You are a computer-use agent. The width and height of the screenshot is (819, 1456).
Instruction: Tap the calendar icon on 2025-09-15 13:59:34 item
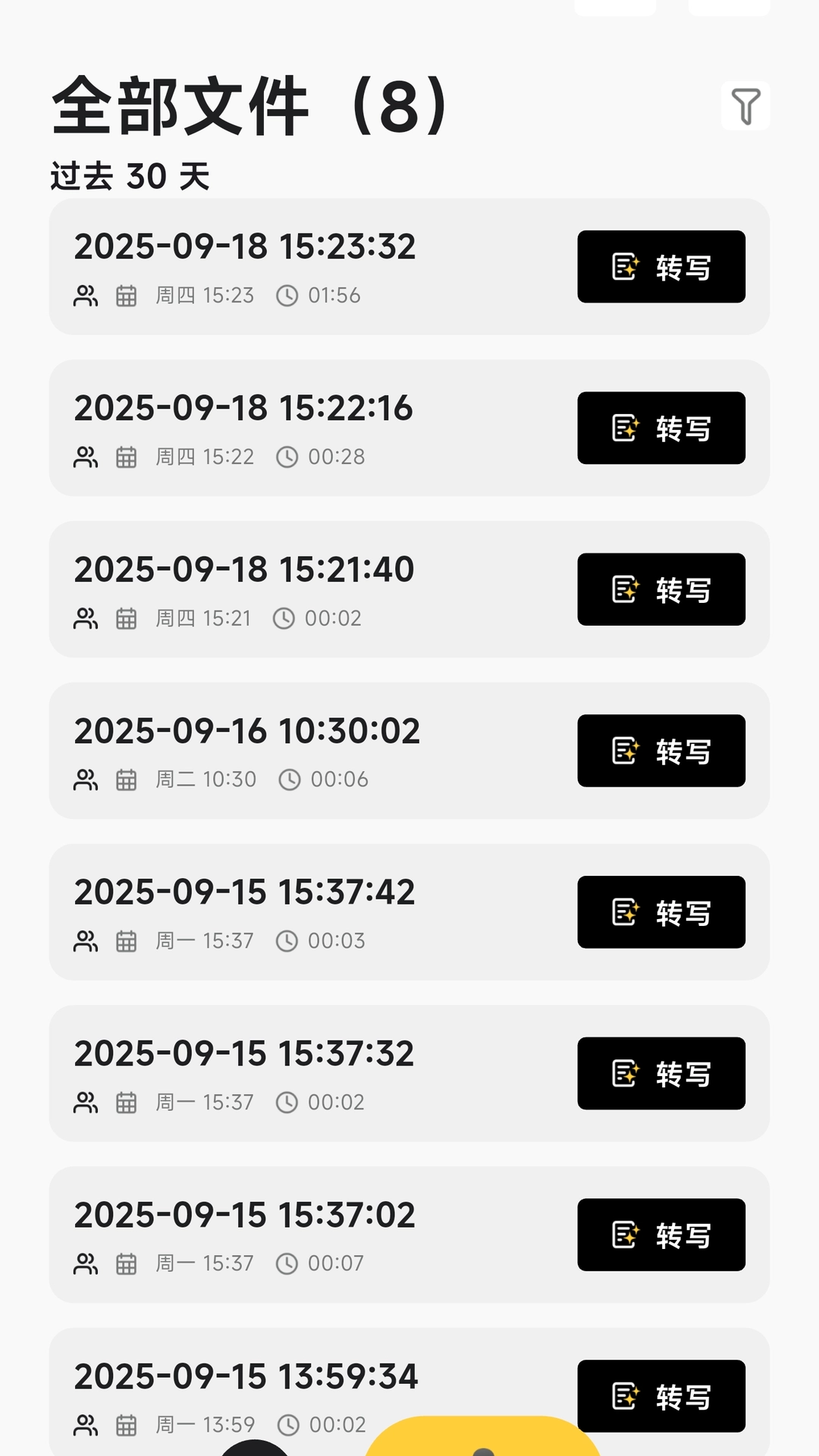pos(127,1424)
